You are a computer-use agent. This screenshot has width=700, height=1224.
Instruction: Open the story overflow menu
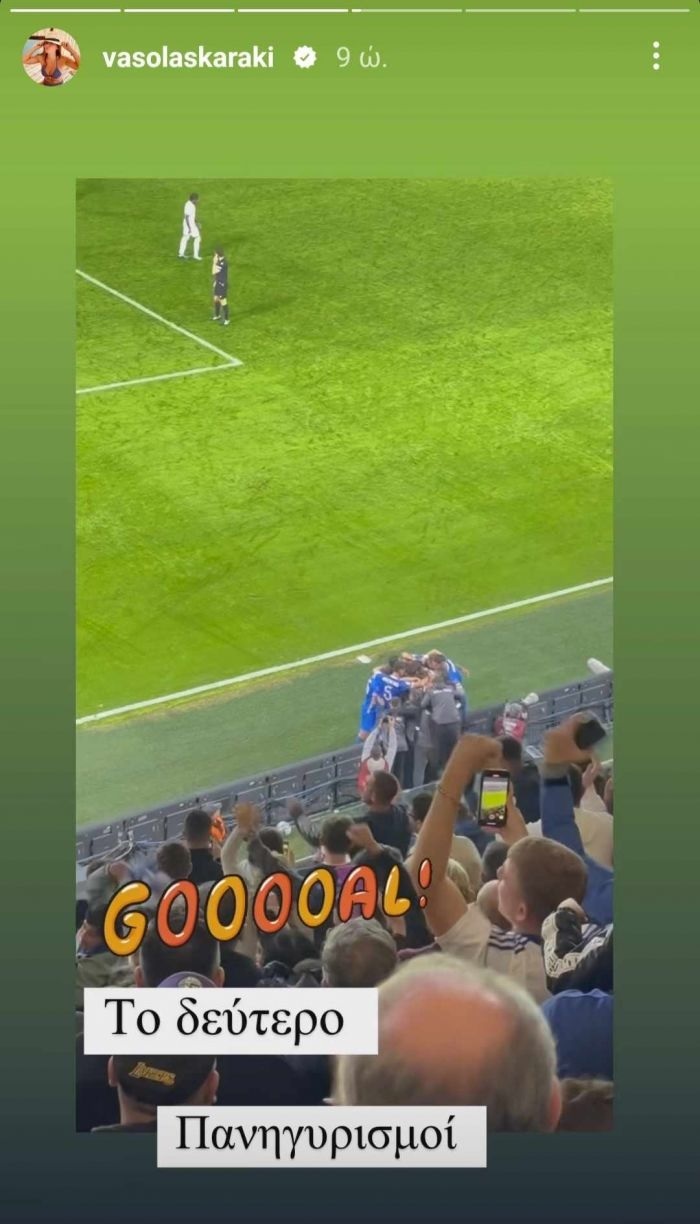656,56
